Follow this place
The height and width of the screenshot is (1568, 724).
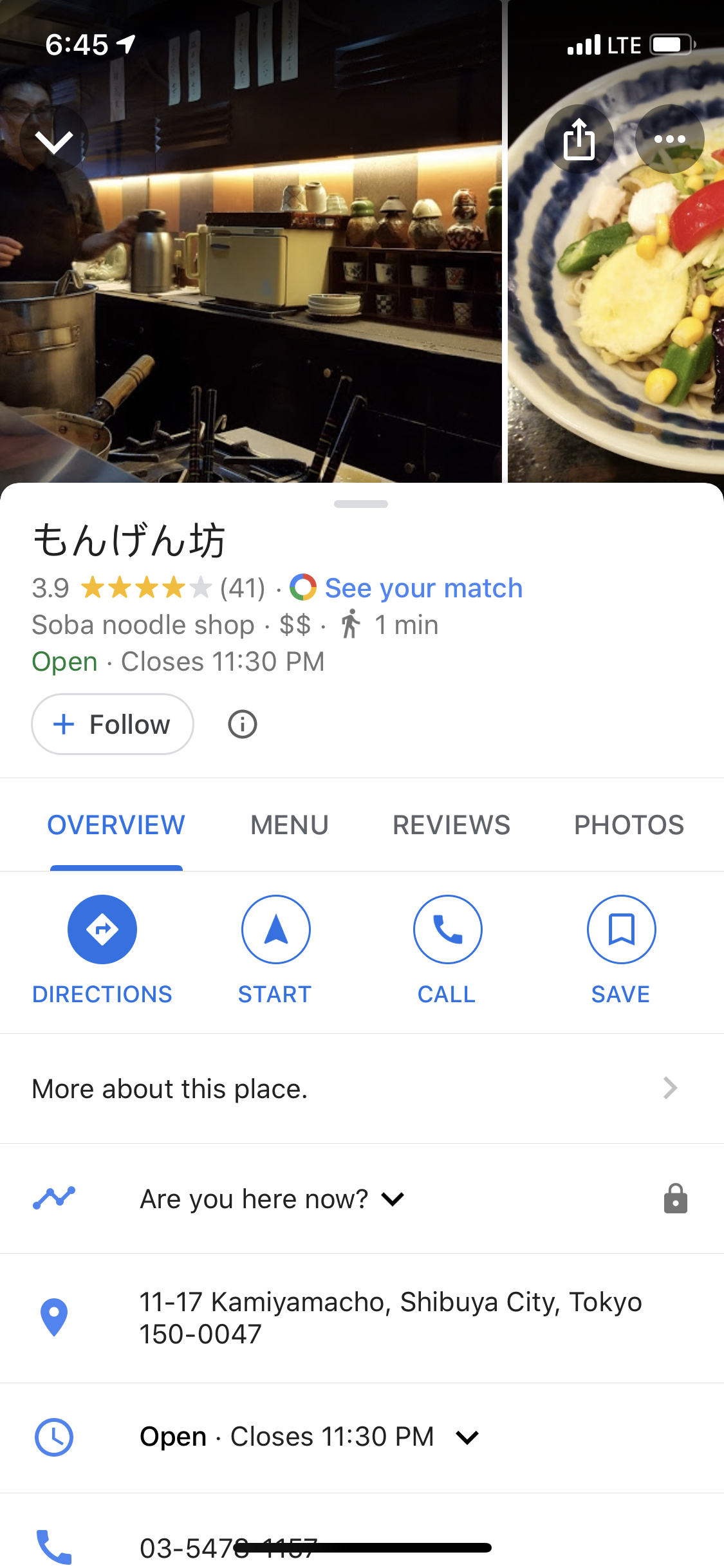point(113,724)
